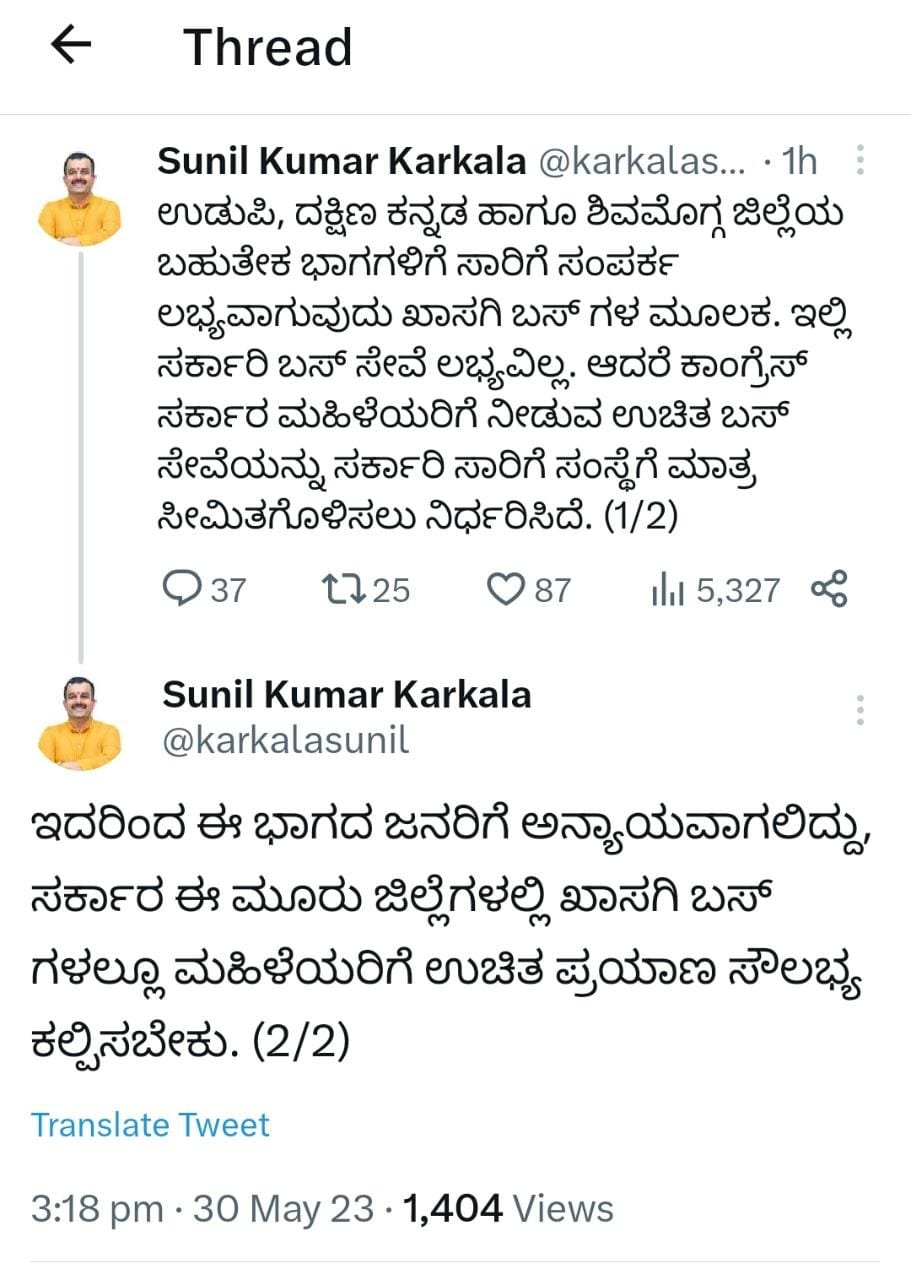Open overflow menu on the first tweet
This screenshot has width=911, height=1280.
861,160
